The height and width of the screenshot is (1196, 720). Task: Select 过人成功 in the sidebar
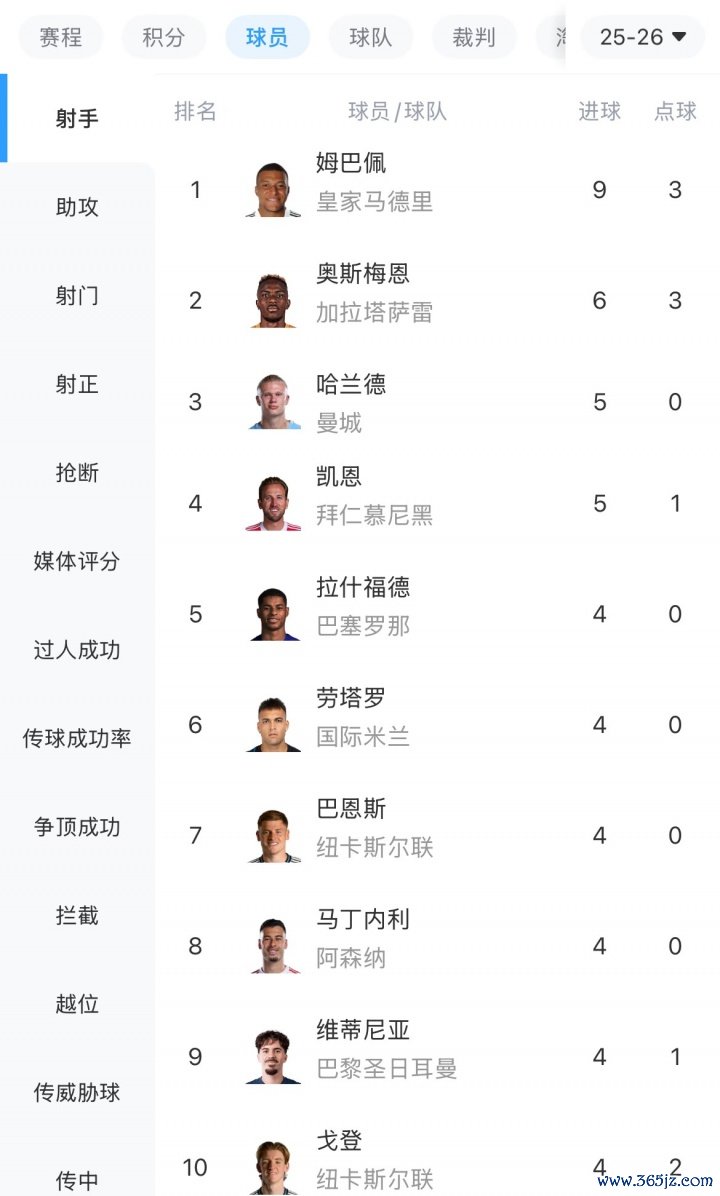[77, 650]
